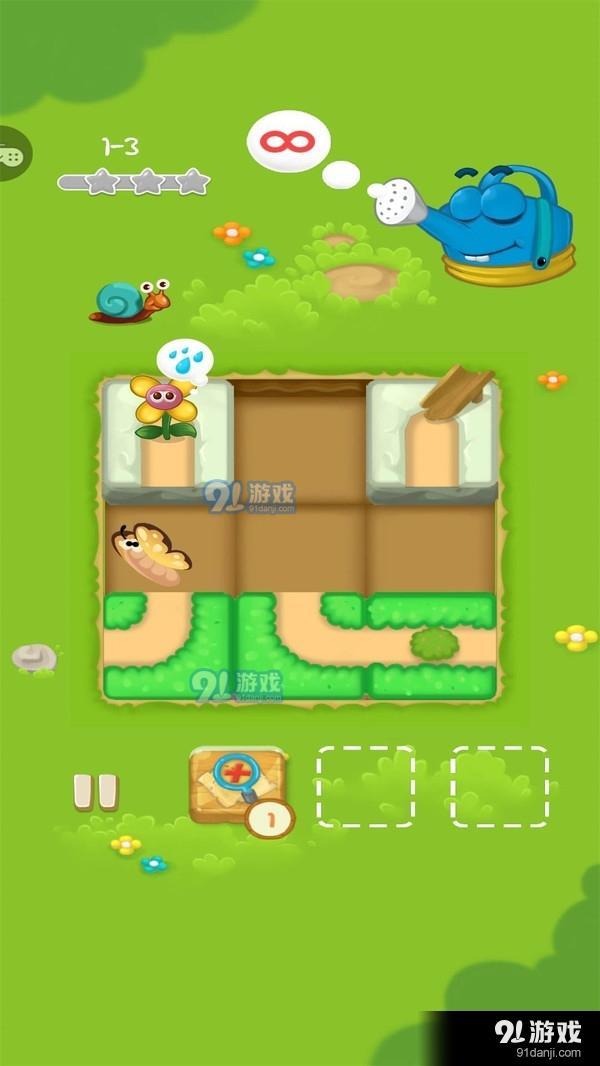The width and height of the screenshot is (600, 1066).
Task: Open the side tab at the left edge
Action: (14, 155)
